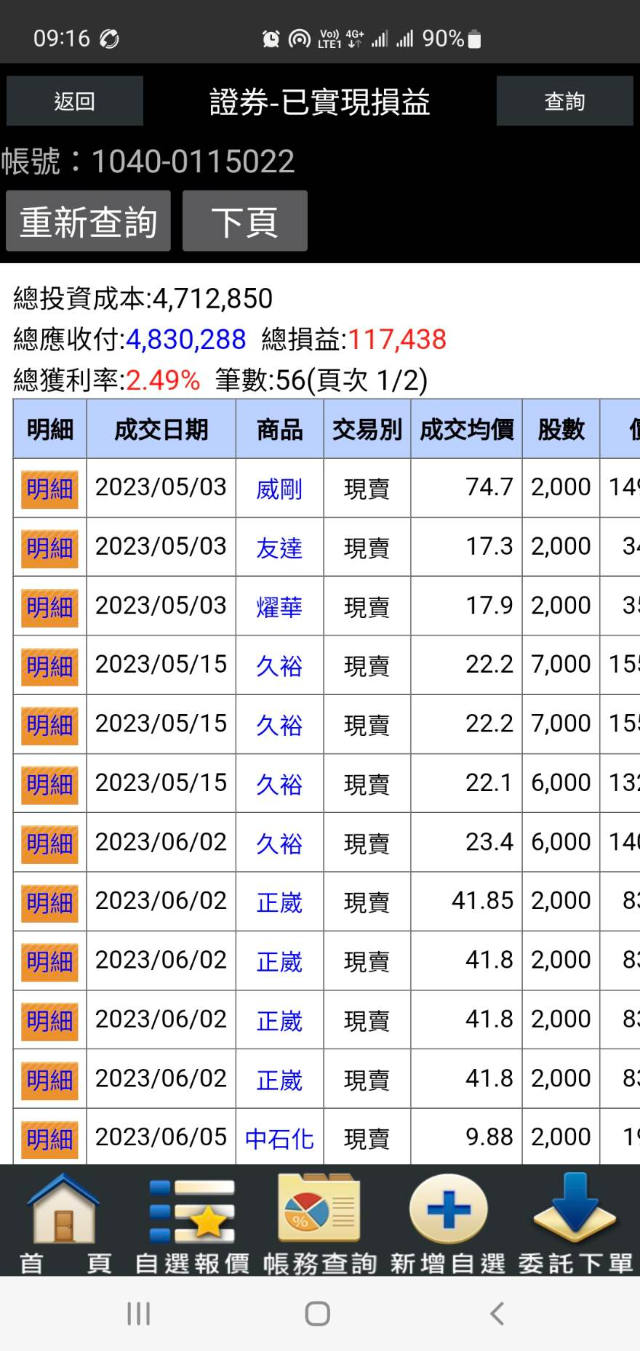This screenshot has height=1351, width=640.
Task: Open the 友達 stock link
Action: tap(279, 548)
